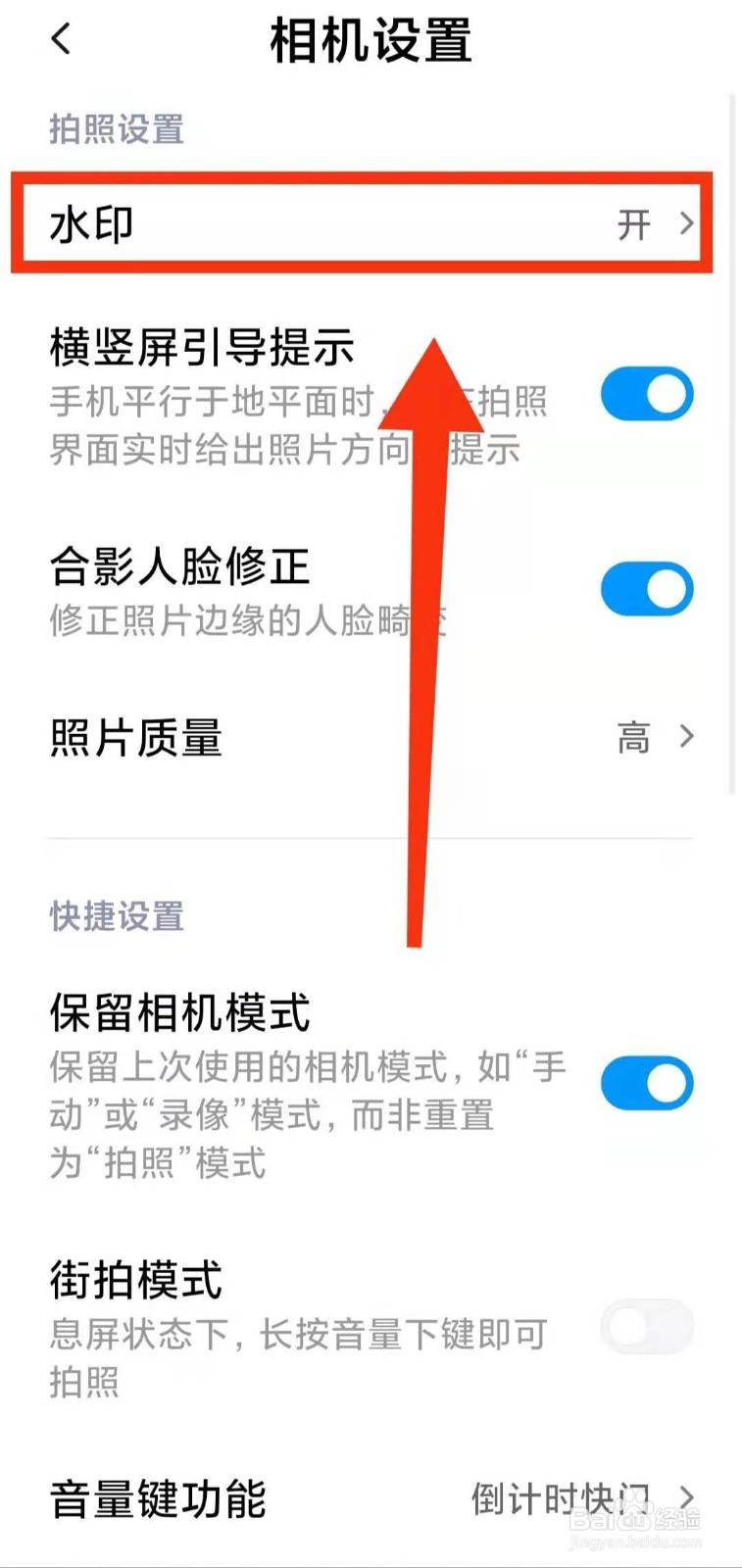The width and height of the screenshot is (742, 1568).
Task: Tap 高 next to 照片质量
Action: [x=633, y=738]
